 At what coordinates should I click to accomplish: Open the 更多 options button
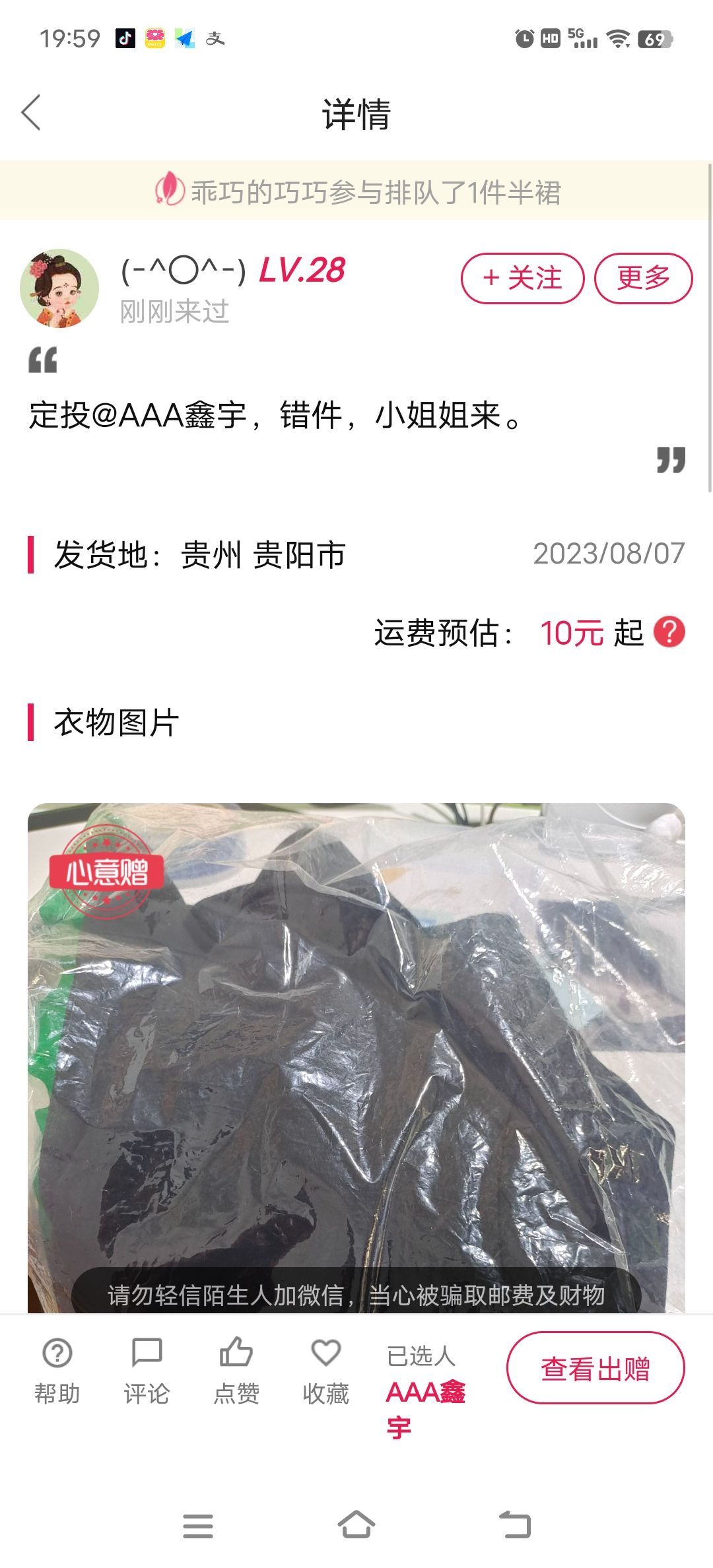[x=643, y=278]
